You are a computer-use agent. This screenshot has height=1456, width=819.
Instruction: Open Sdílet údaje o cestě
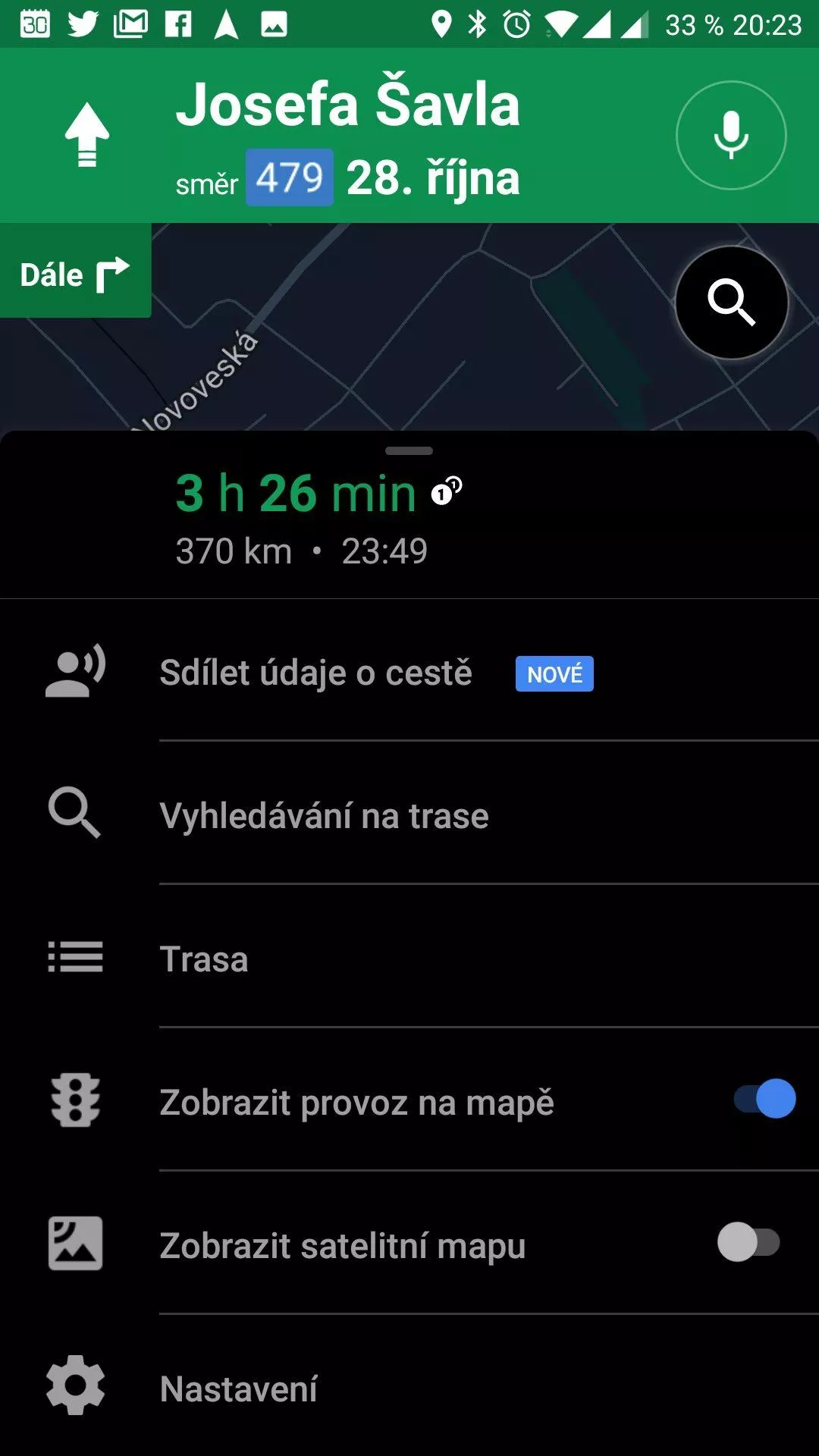click(x=409, y=673)
